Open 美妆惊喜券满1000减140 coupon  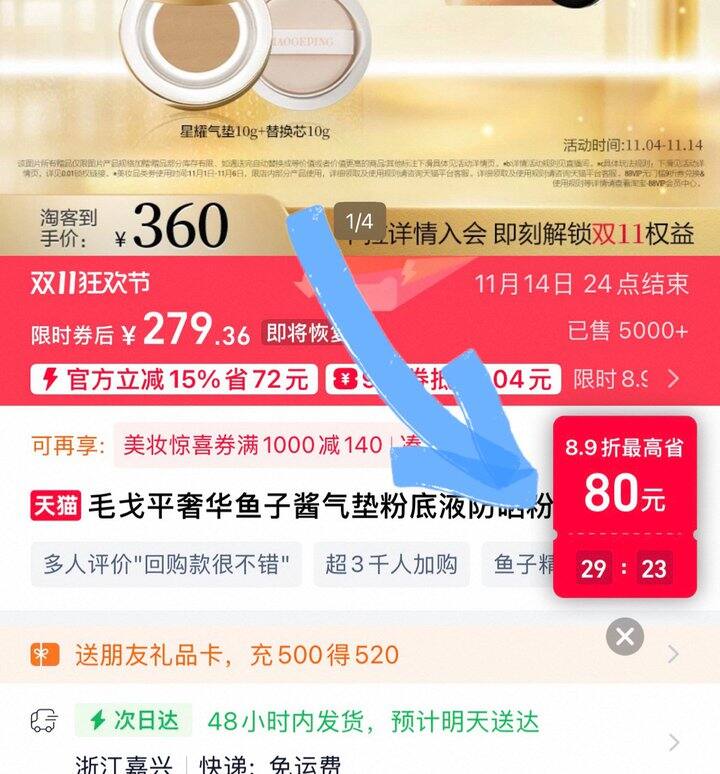click(253, 445)
